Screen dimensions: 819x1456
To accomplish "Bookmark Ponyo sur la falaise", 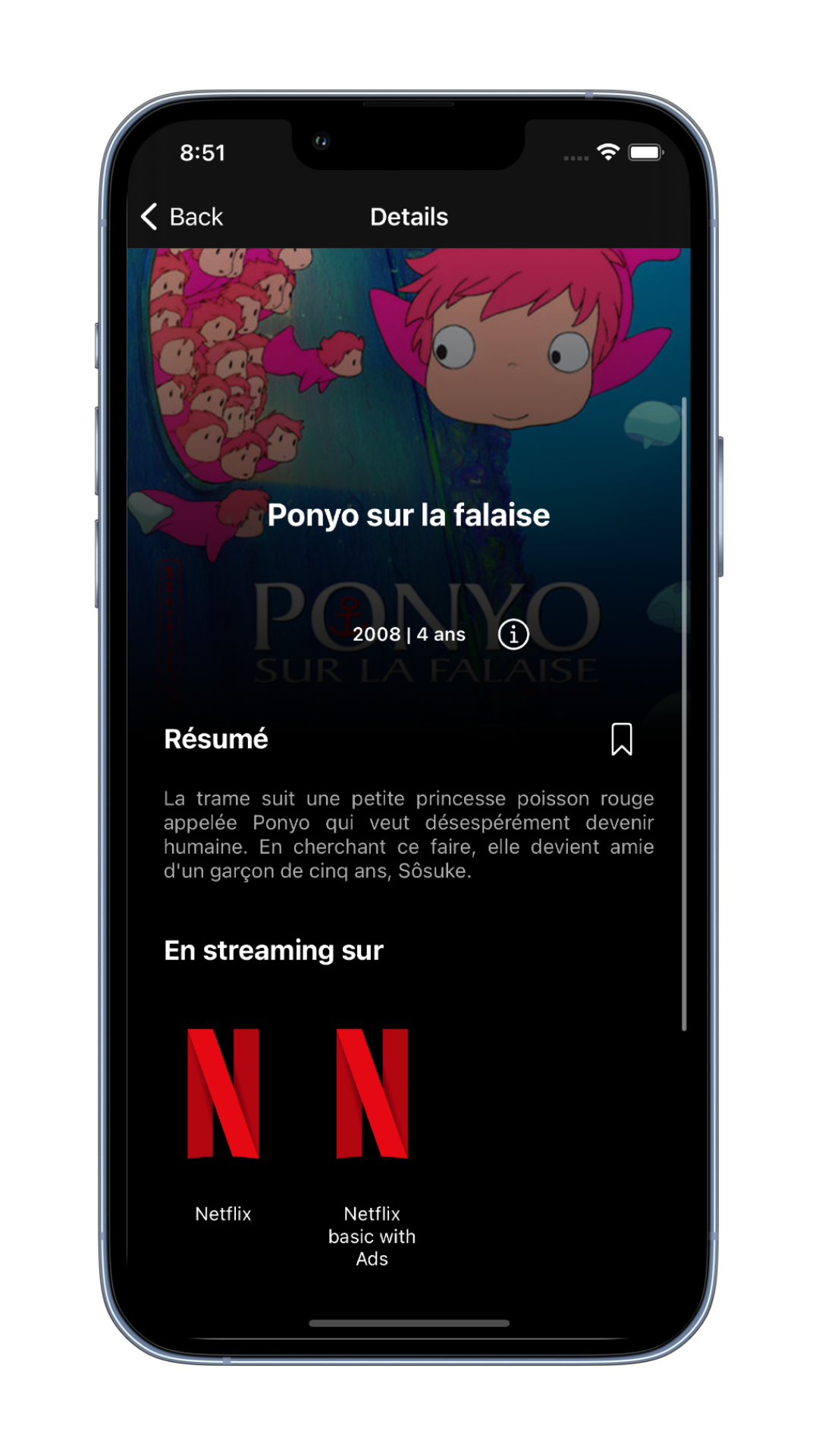I will (621, 739).
